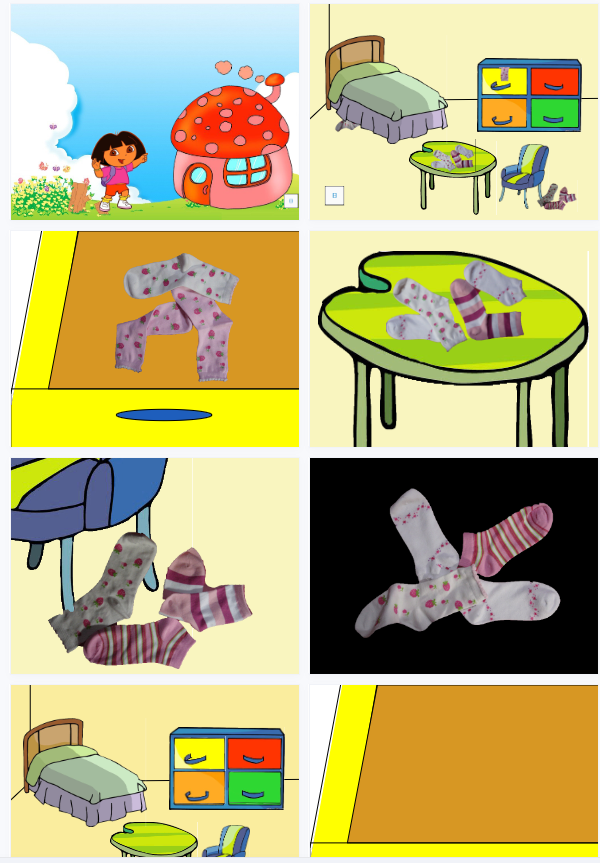Open the socks on black background image

[x=454, y=566]
